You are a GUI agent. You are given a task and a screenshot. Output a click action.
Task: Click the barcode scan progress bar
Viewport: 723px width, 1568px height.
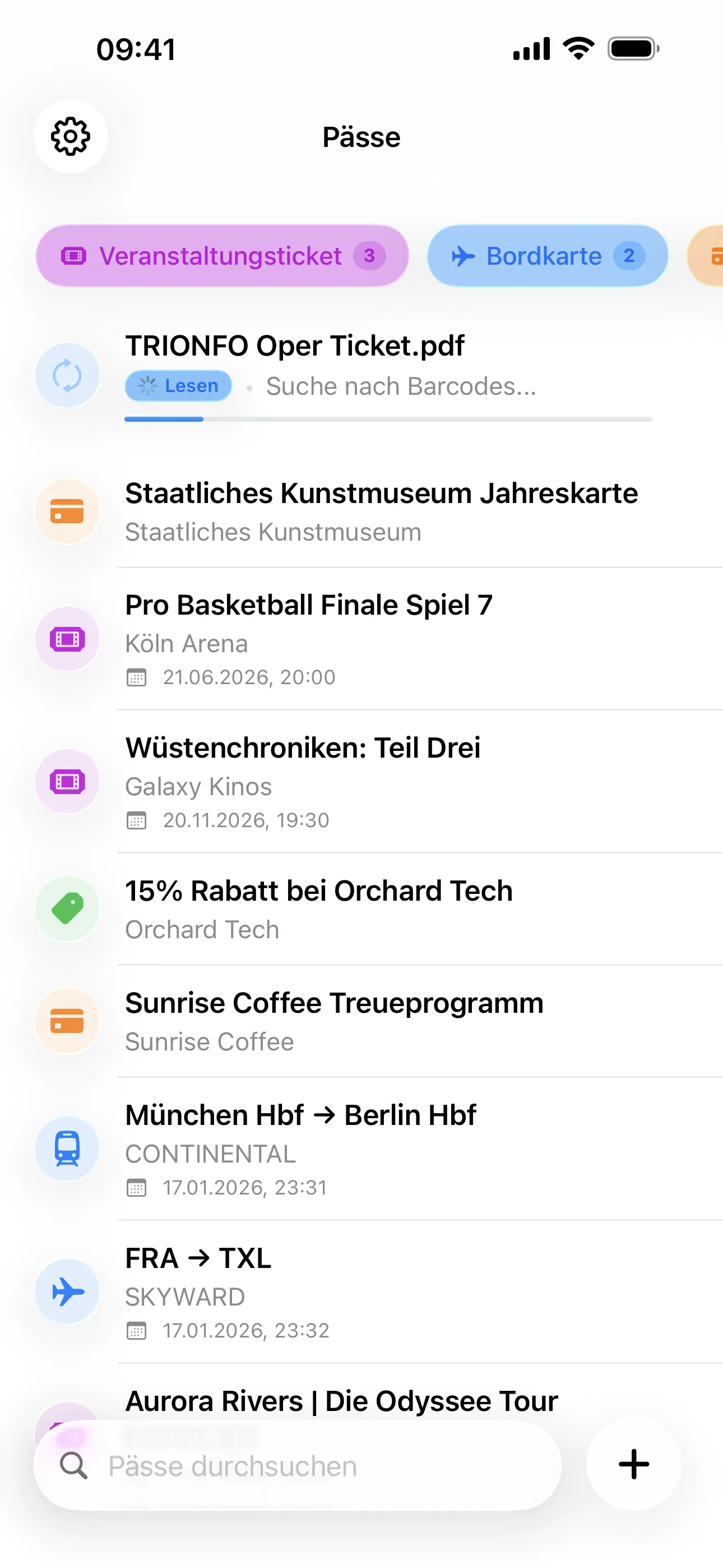387,419
